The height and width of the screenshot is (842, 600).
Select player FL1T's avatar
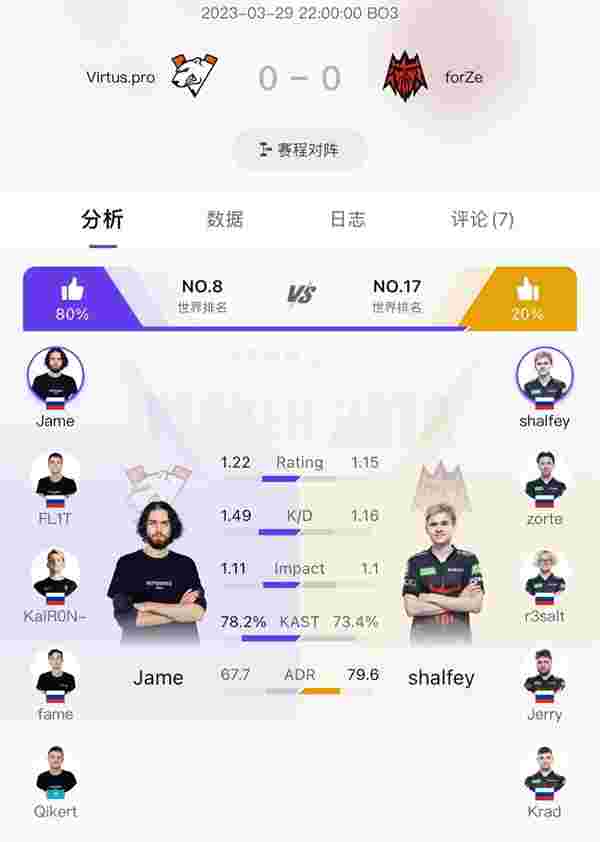tap(55, 476)
